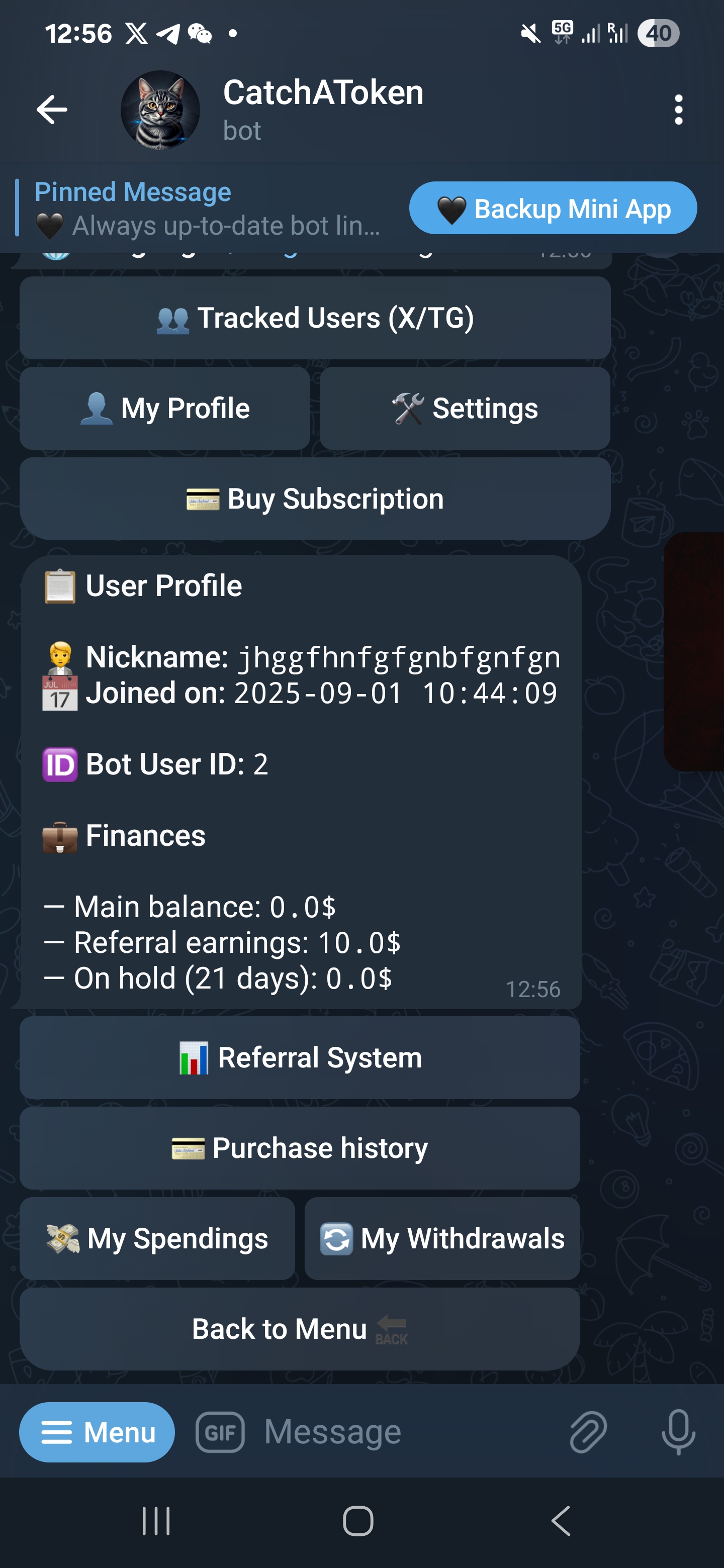Open Tracked Users (X/TG)

315,318
